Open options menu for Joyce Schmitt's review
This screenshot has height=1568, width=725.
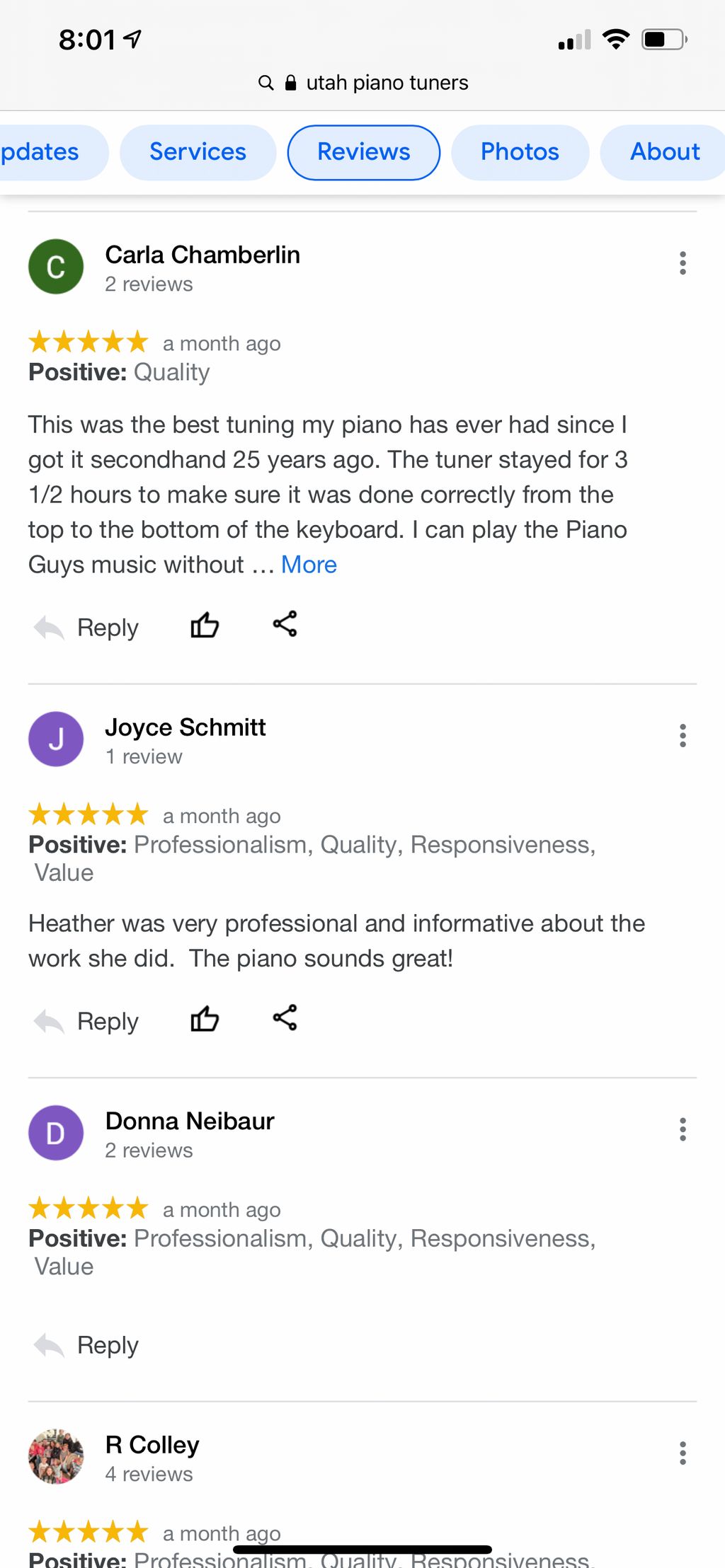tap(683, 736)
